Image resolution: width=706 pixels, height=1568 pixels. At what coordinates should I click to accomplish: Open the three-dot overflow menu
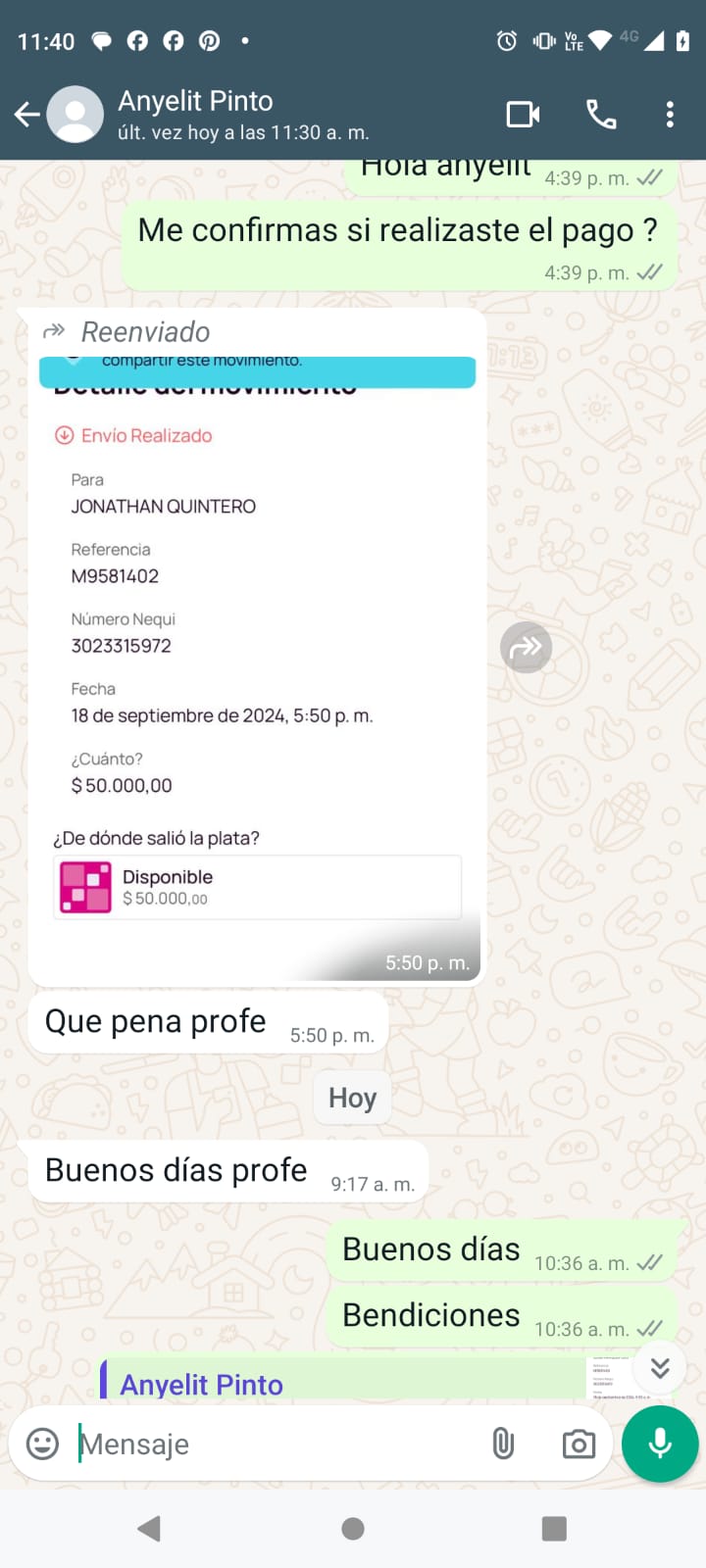670,115
